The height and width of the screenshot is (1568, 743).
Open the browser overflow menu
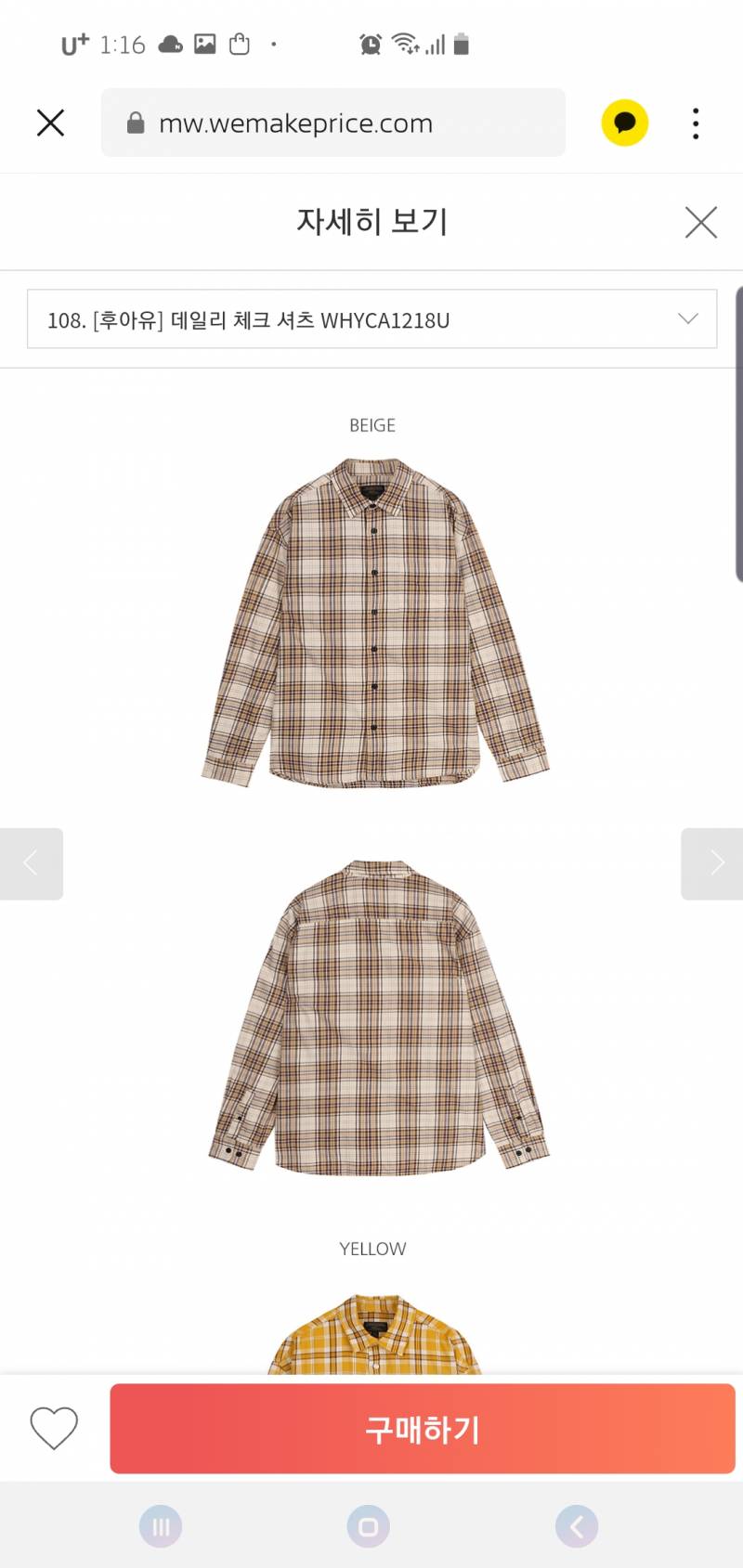point(695,123)
